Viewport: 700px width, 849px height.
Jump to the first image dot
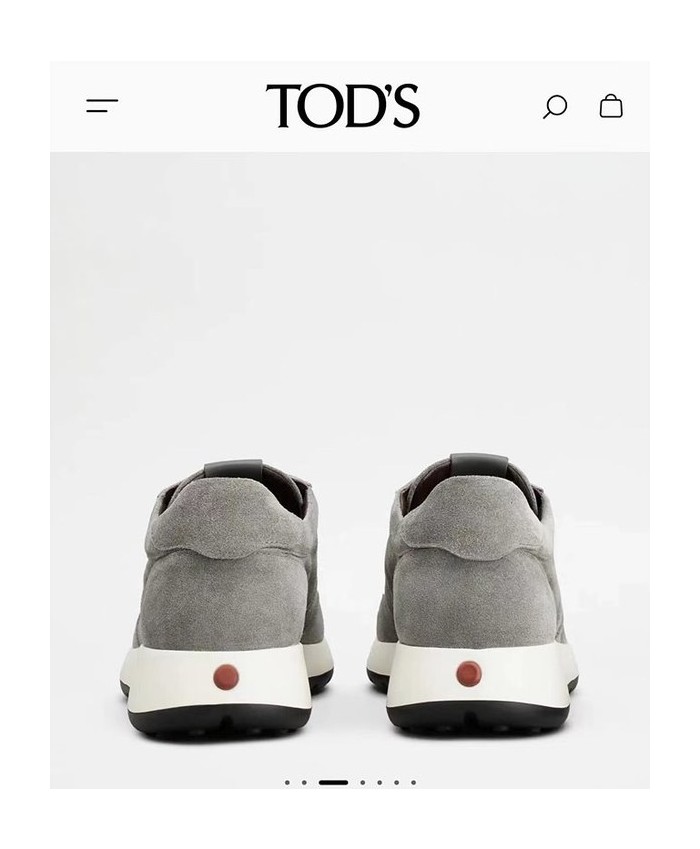pyautogui.click(x=287, y=782)
